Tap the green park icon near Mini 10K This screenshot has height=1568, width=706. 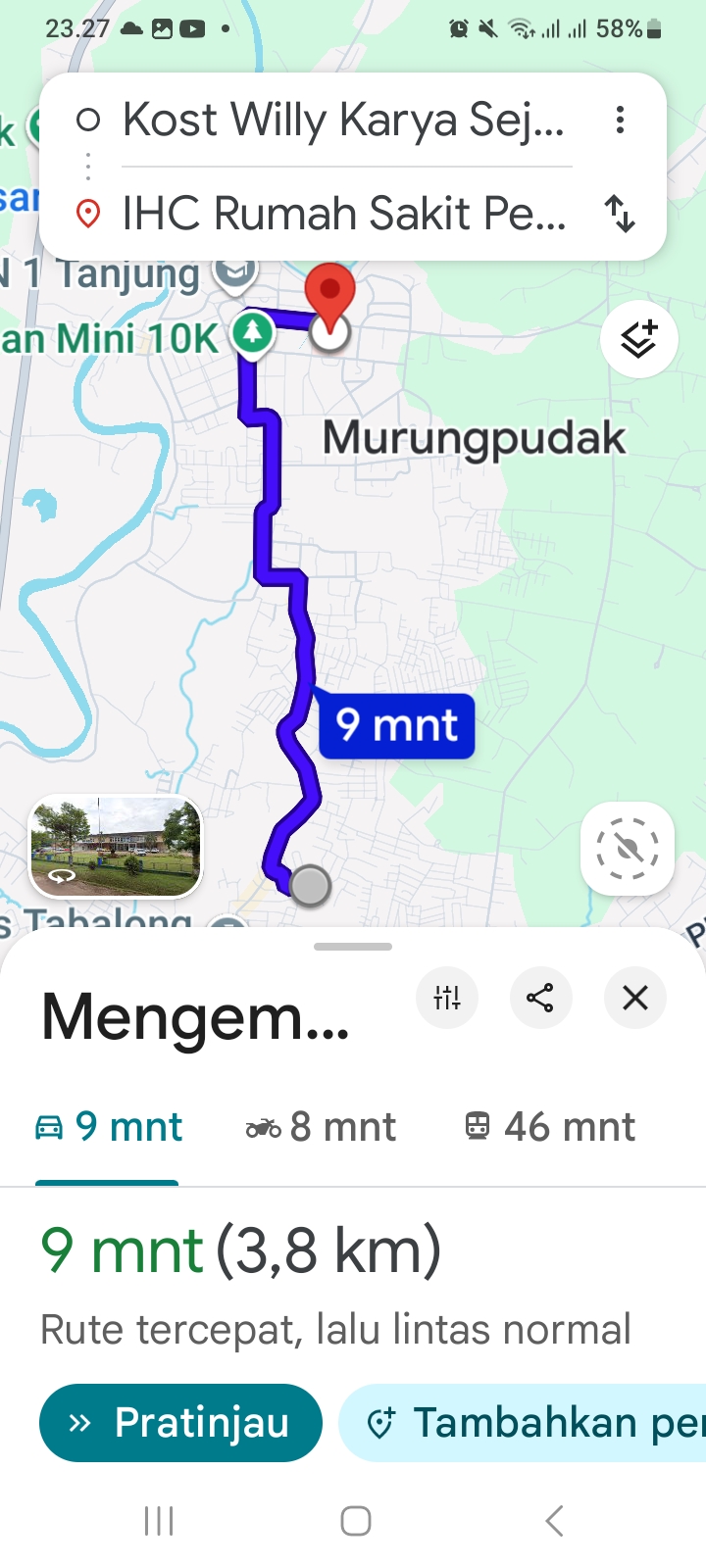tap(252, 333)
